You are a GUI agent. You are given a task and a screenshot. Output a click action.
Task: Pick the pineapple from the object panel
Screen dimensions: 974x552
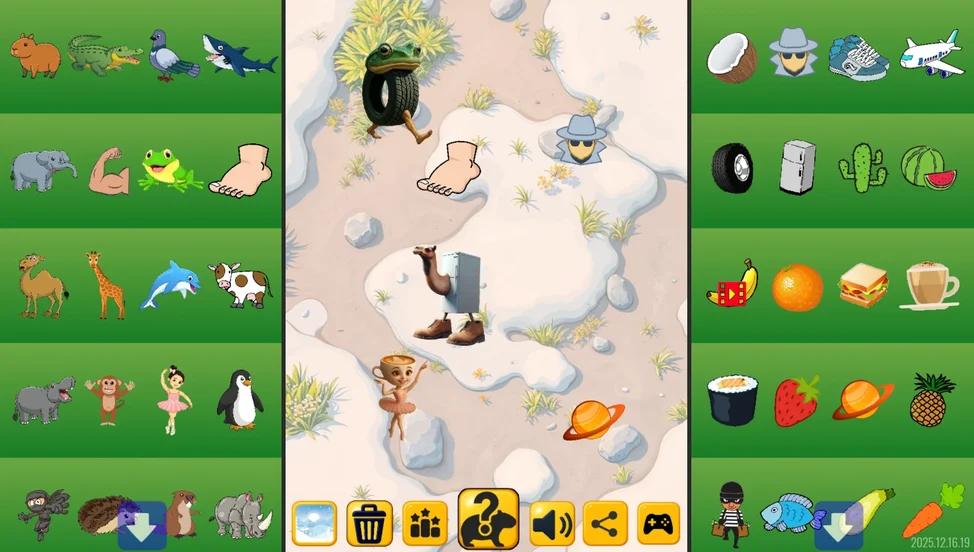click(932, 399)
